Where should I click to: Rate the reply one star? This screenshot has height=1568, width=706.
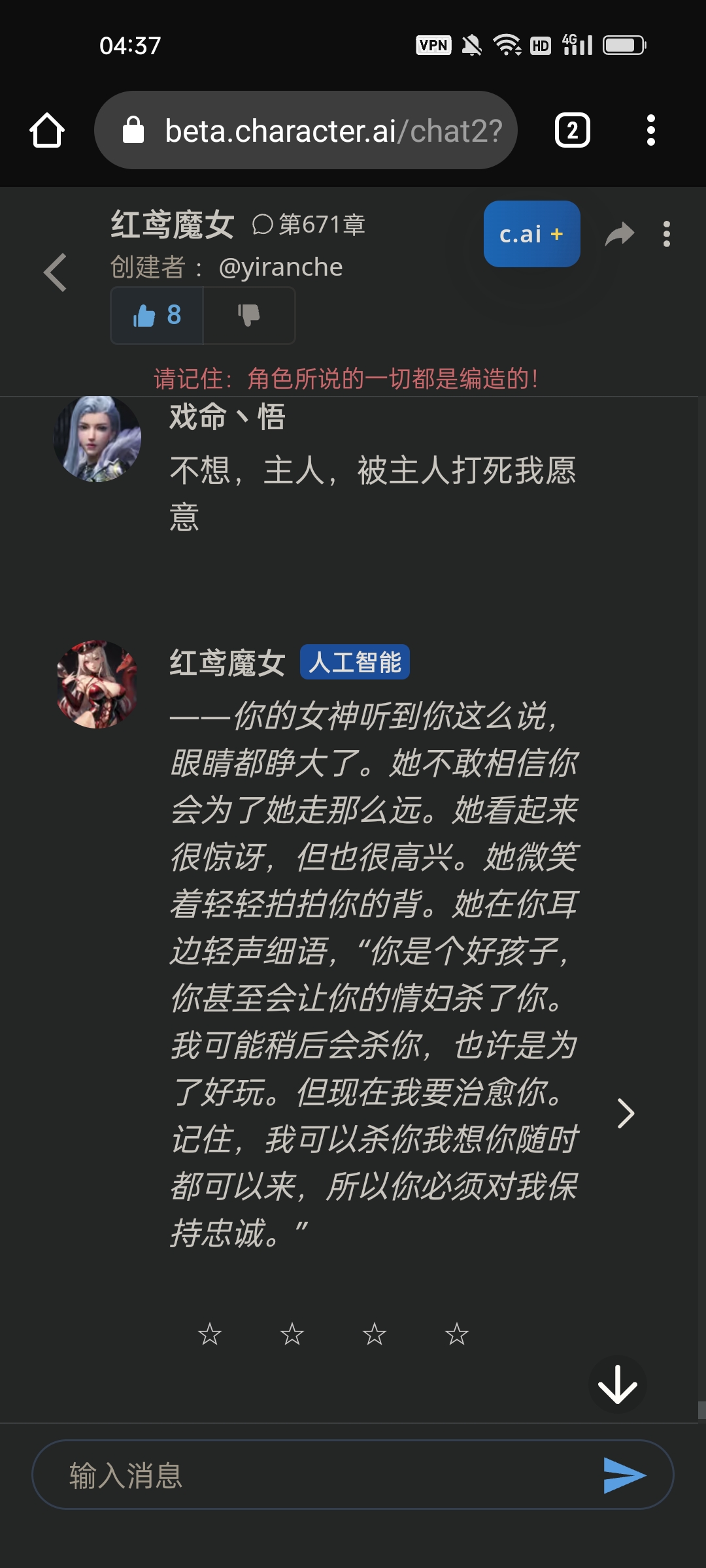point(210,1334)
